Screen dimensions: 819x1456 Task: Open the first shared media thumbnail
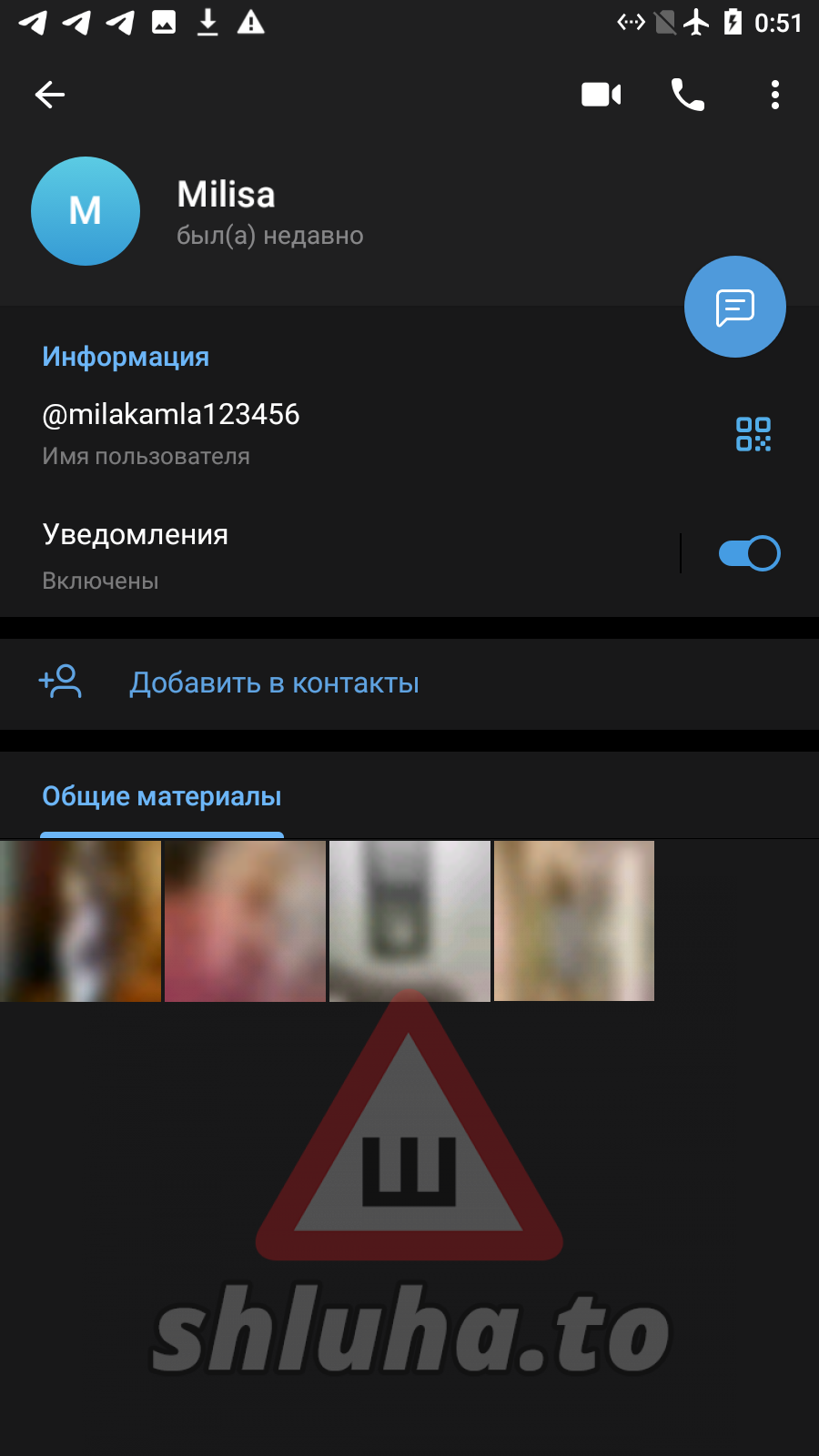(x=80, y=921)
